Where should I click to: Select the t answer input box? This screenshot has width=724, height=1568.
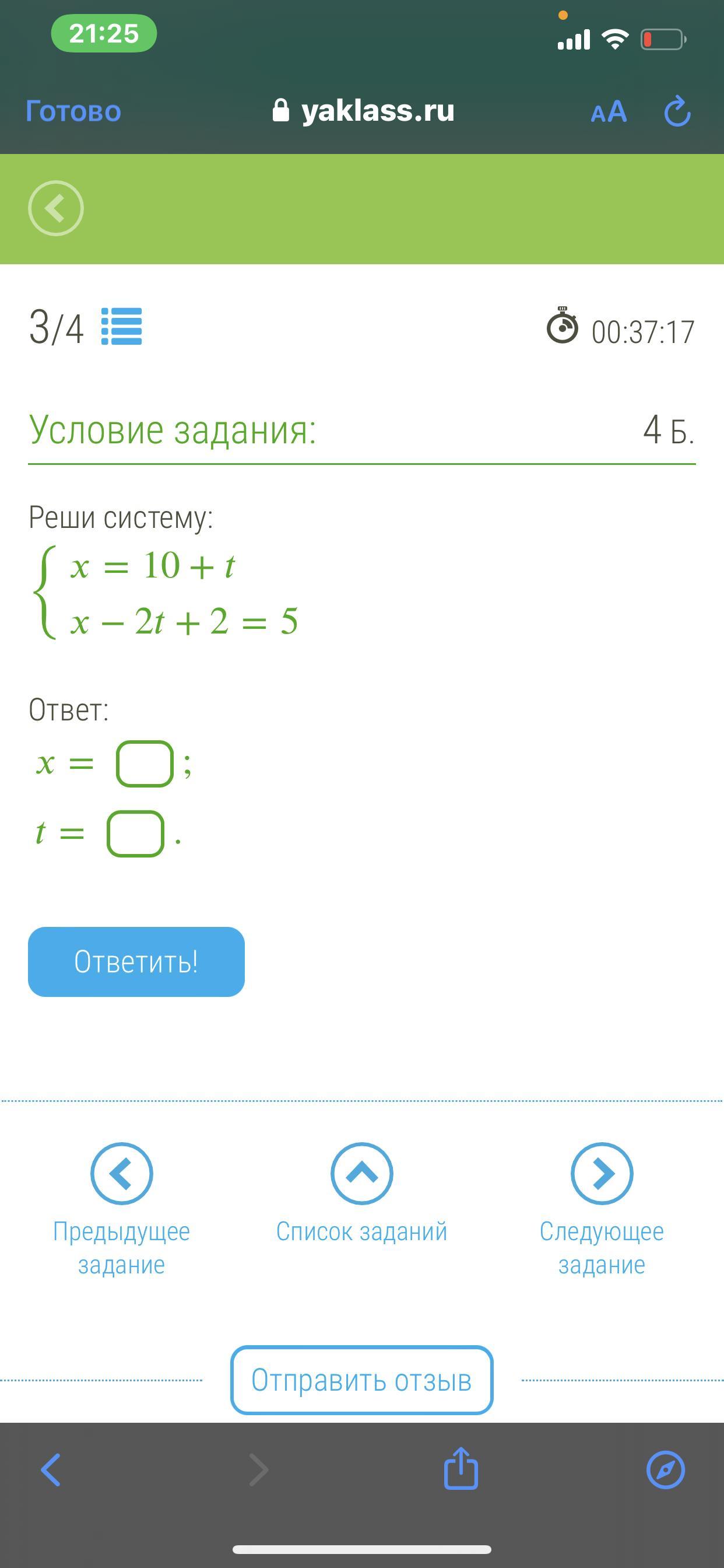135,834
